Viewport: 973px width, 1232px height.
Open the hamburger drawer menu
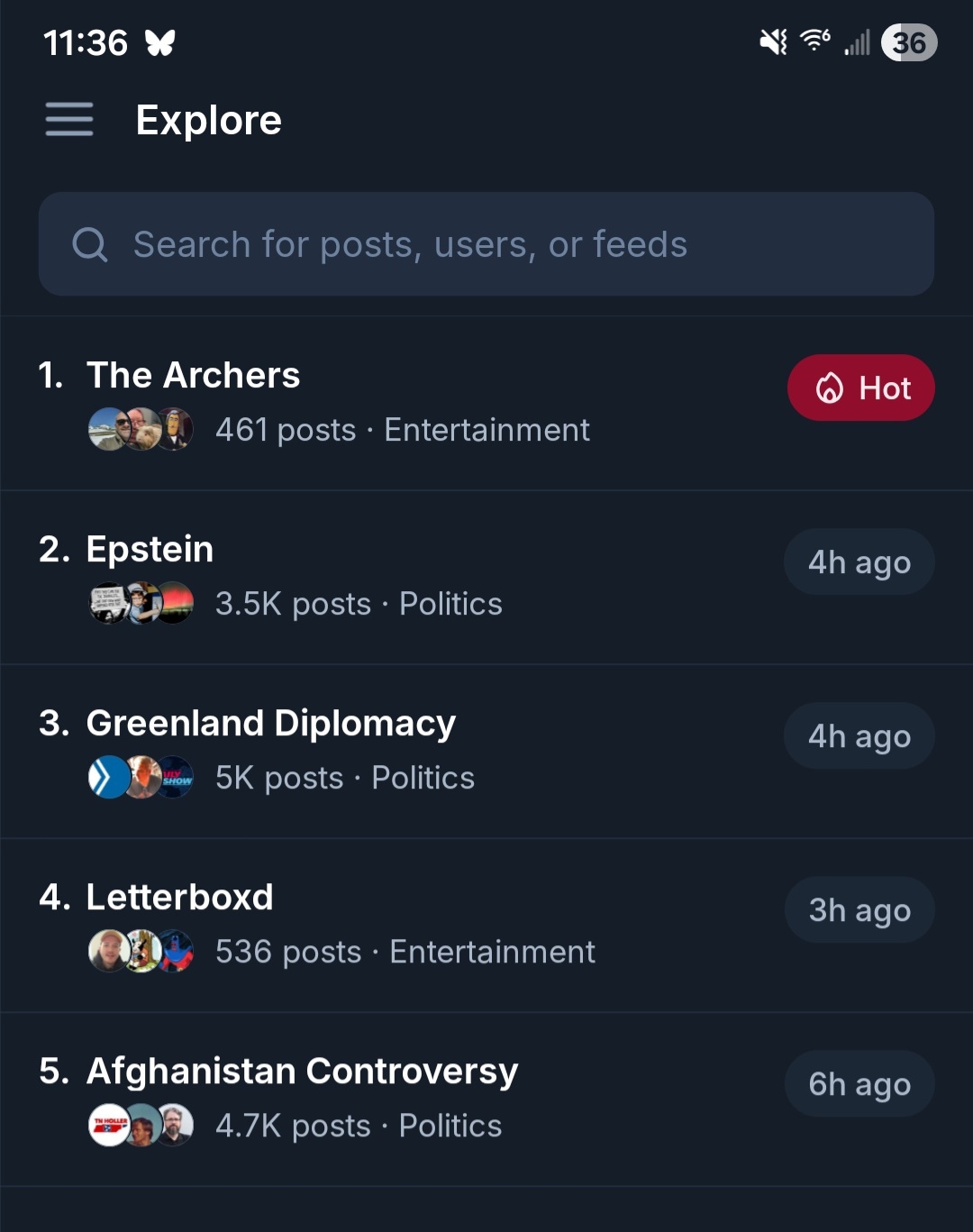tap(69, 120)
